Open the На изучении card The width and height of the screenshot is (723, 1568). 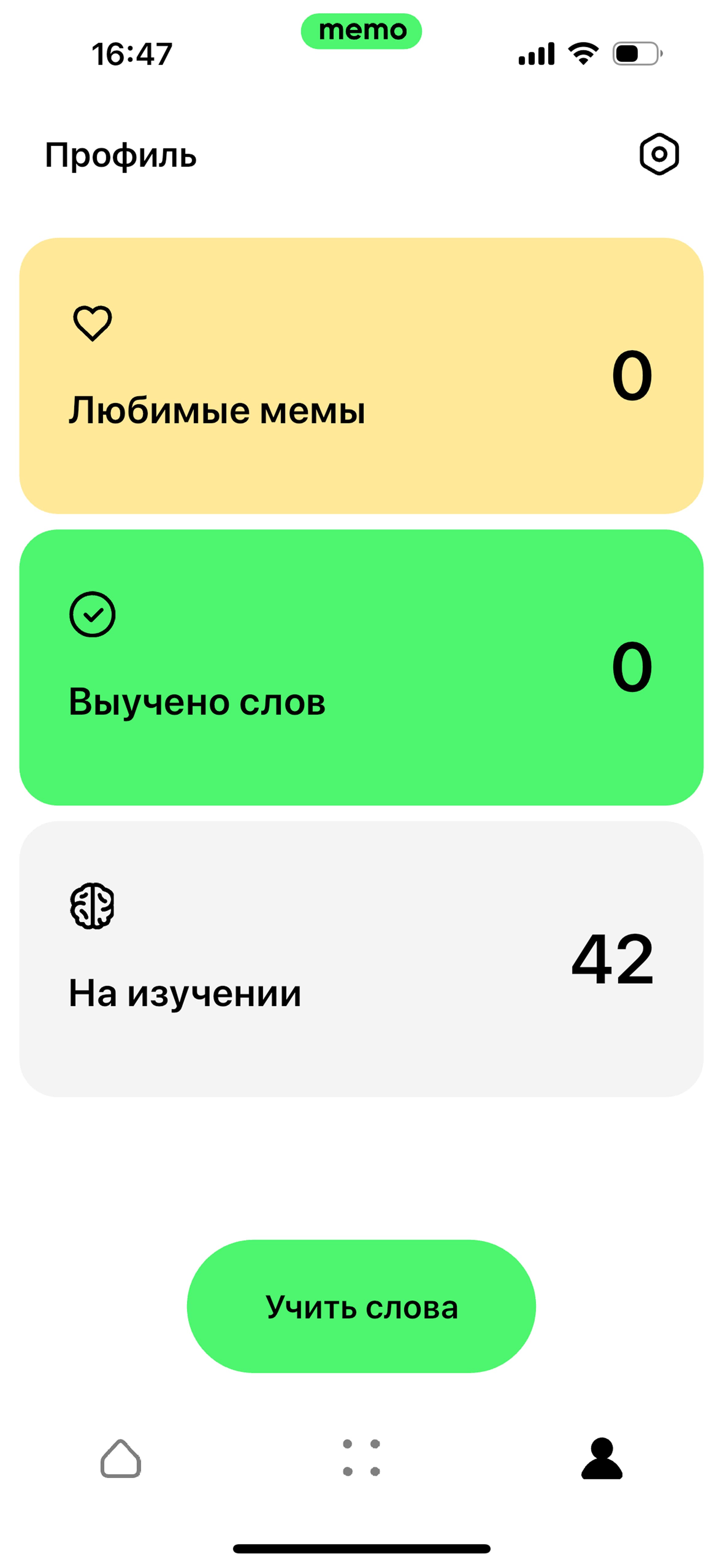361,959
